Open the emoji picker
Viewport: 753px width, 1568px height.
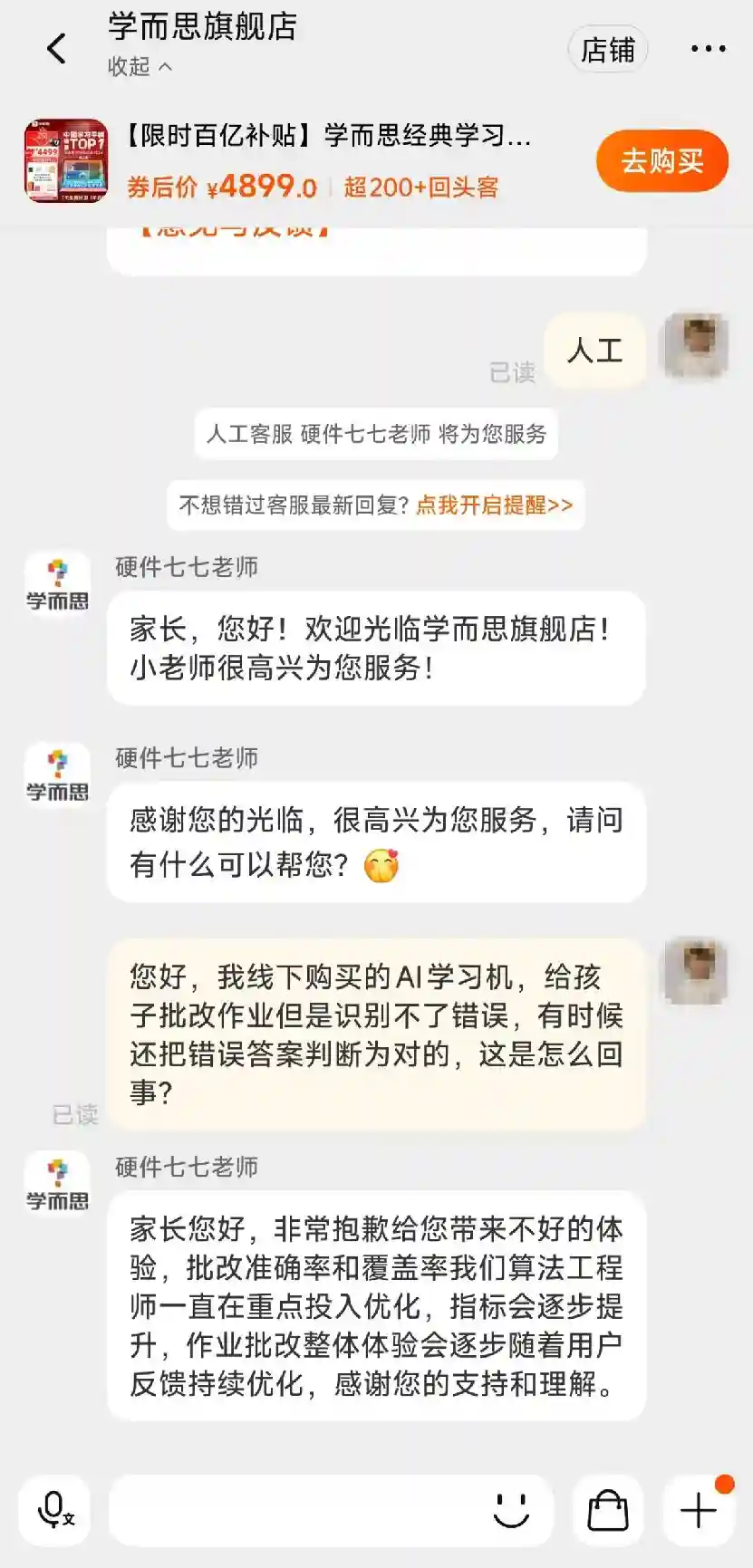511,1510
